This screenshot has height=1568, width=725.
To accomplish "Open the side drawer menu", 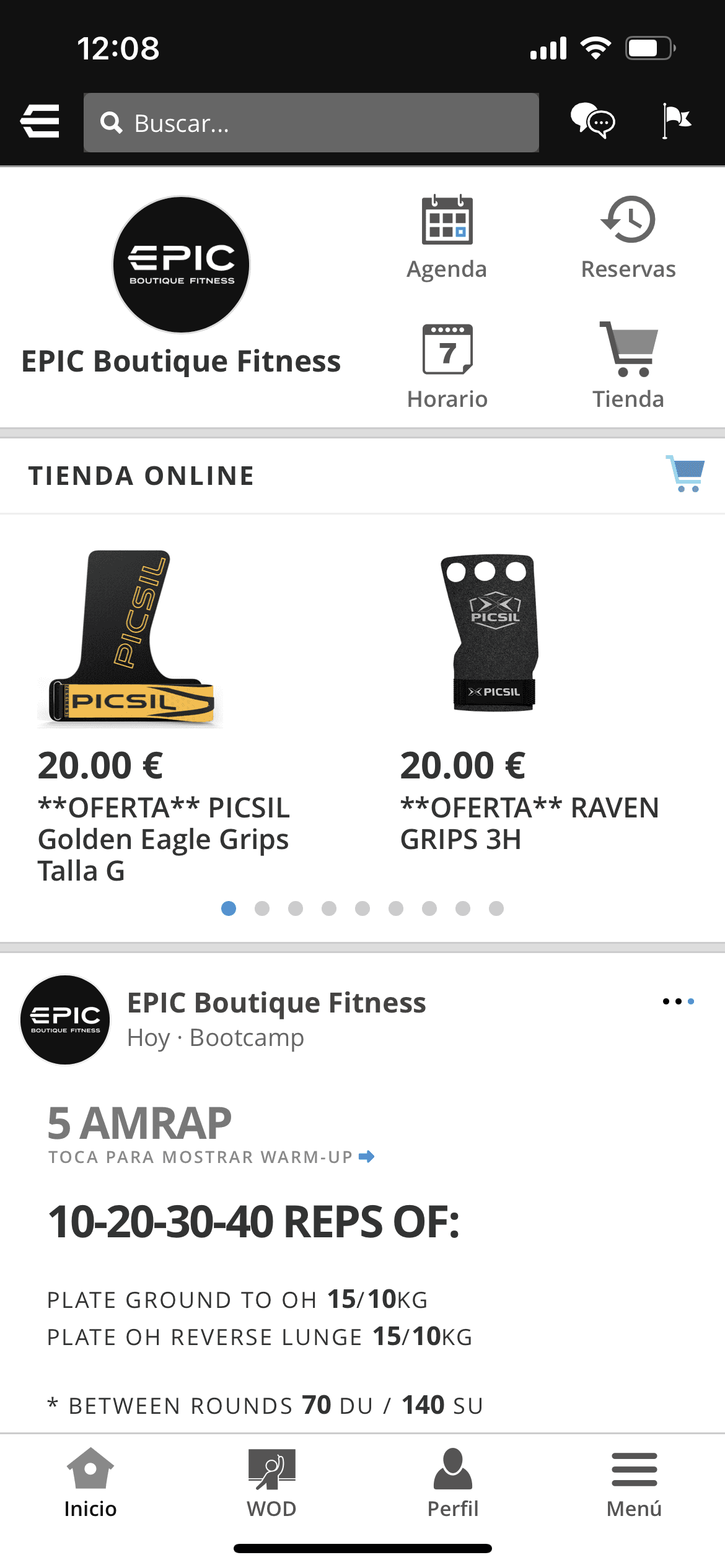I will click(x=40, y=121).
